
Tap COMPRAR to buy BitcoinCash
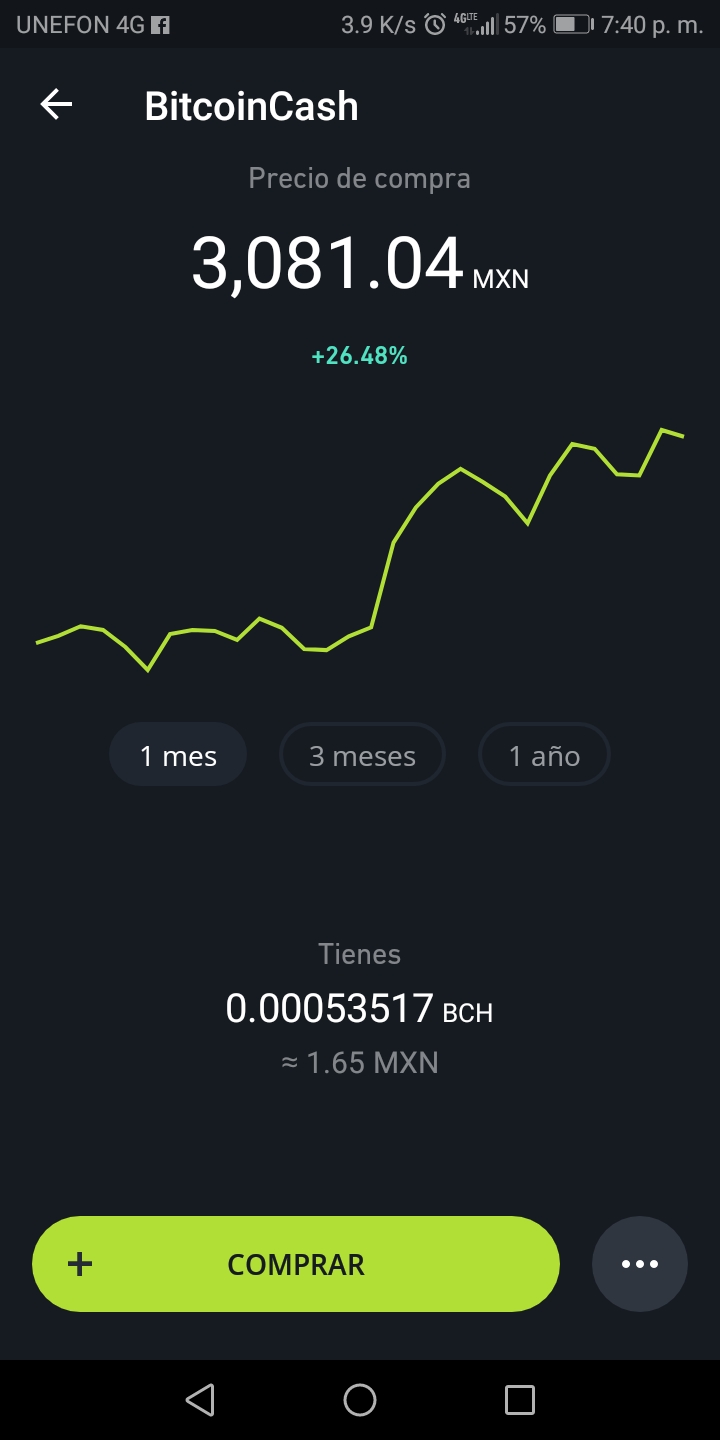[296, 1264]
